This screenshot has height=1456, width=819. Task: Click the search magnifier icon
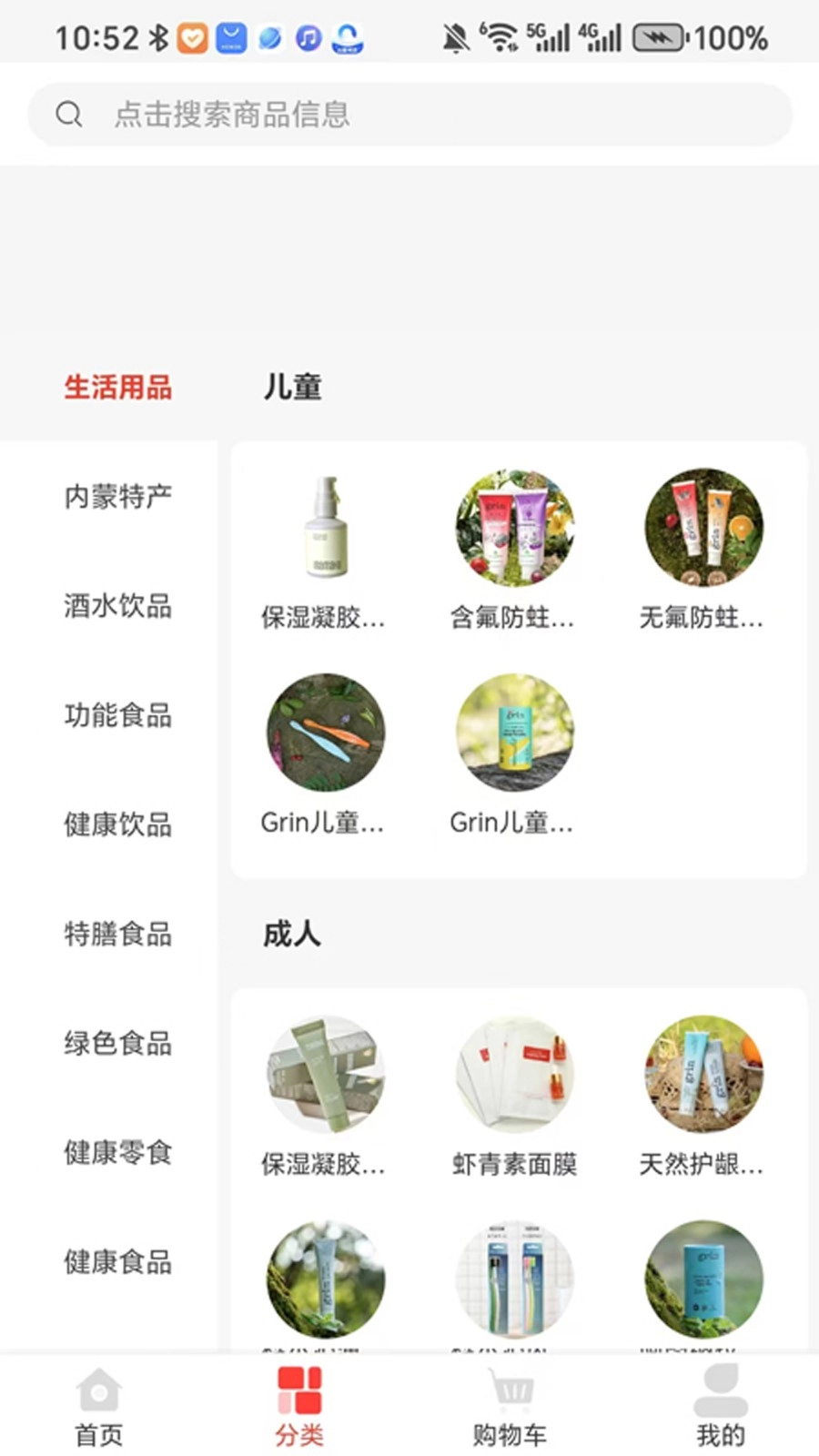click(x=70, y=114)
